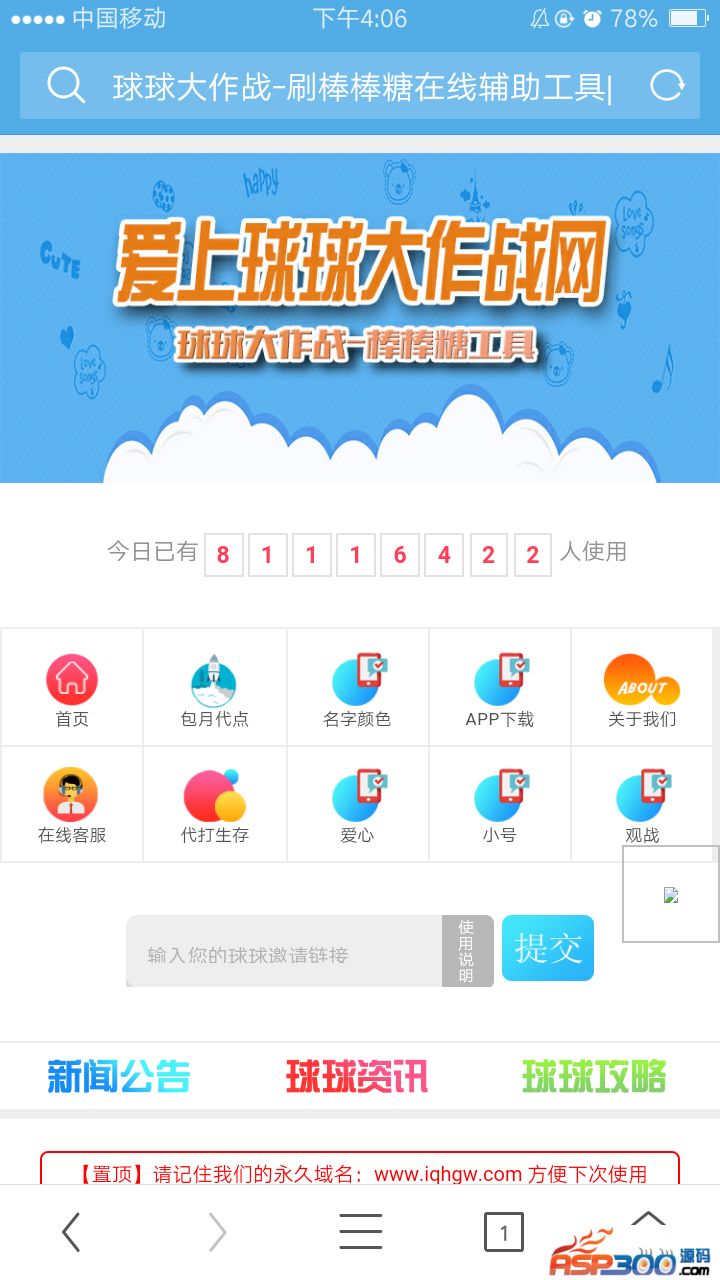Go back in the browser

pos(71,1232)
